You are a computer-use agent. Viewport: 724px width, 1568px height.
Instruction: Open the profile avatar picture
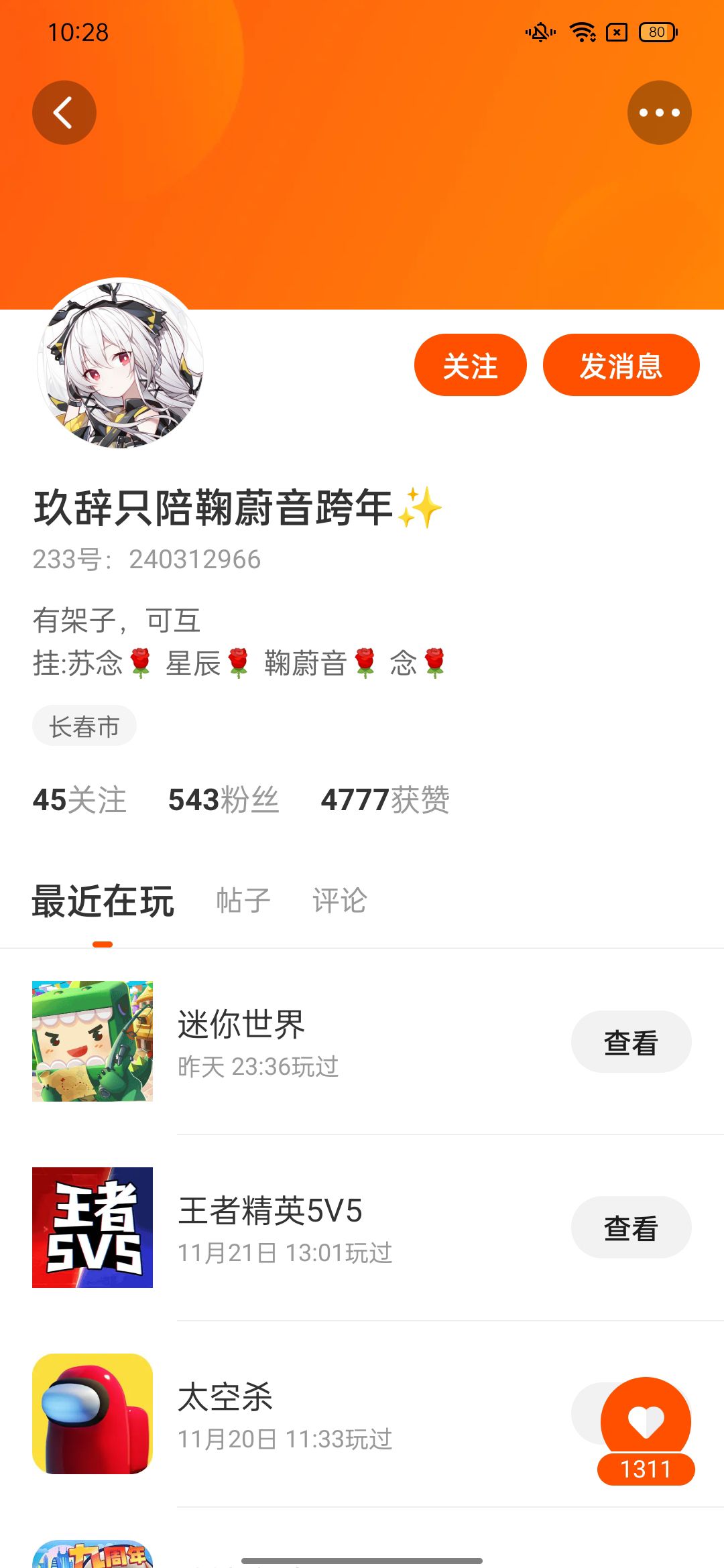pyautogui.click(x=120, y=363)
